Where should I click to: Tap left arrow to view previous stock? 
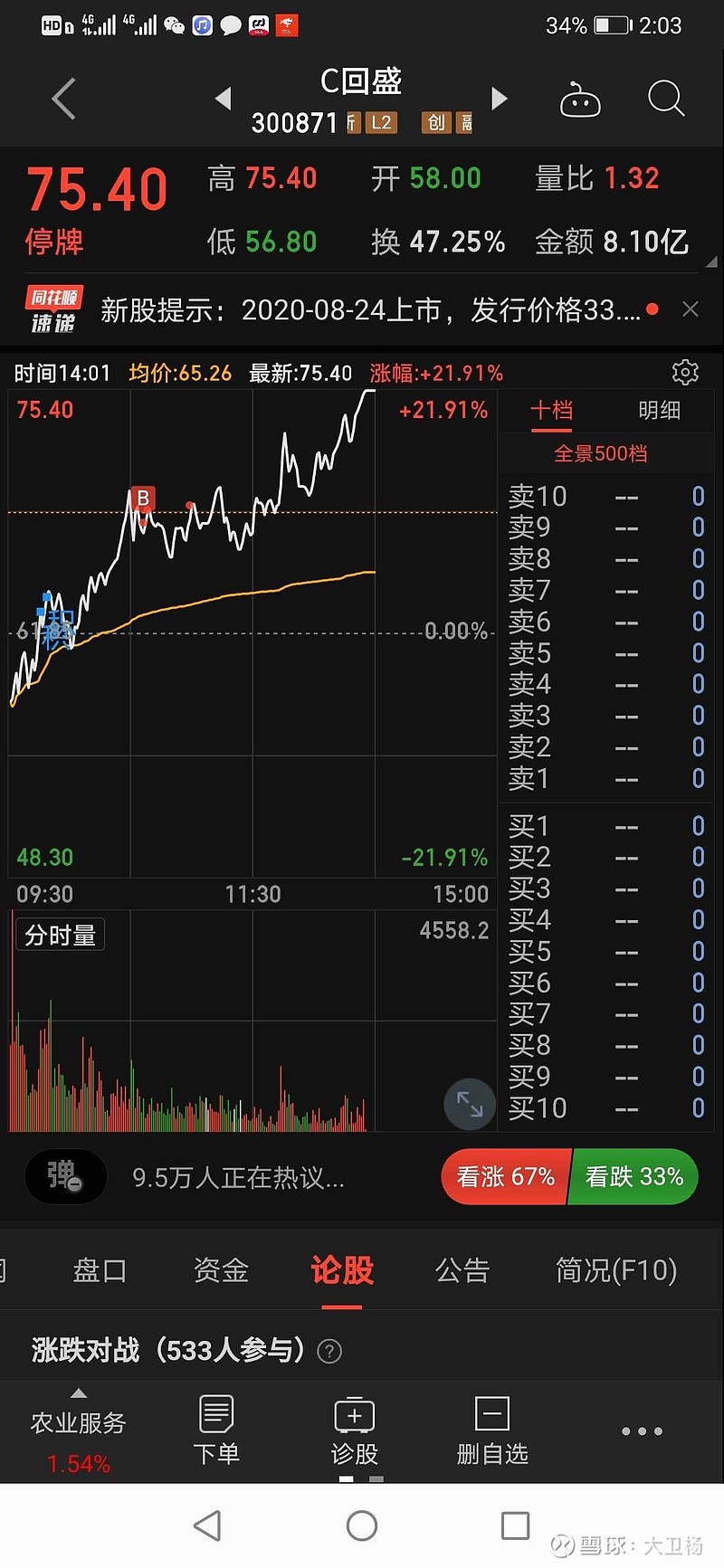click(223, 100)
